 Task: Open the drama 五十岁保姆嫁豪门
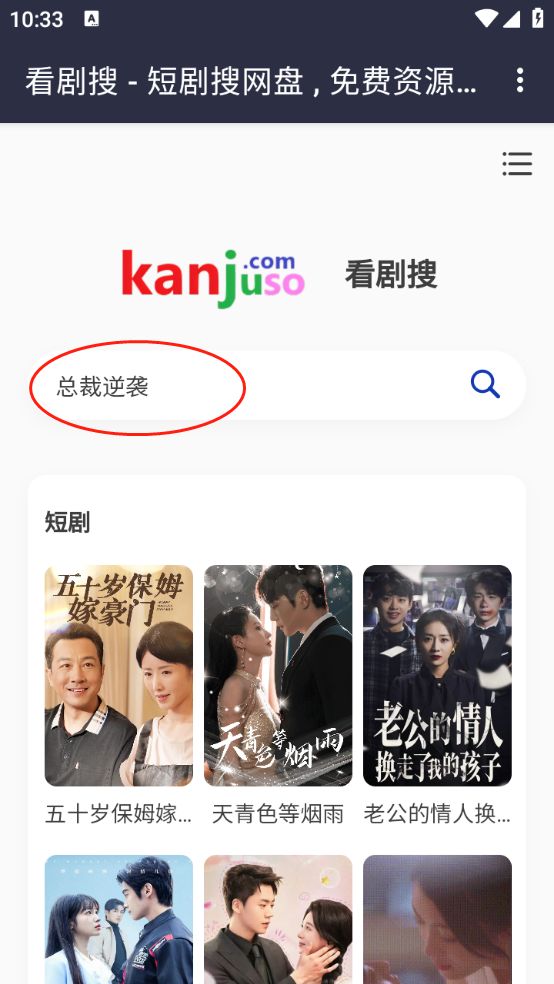coord(119,675)
